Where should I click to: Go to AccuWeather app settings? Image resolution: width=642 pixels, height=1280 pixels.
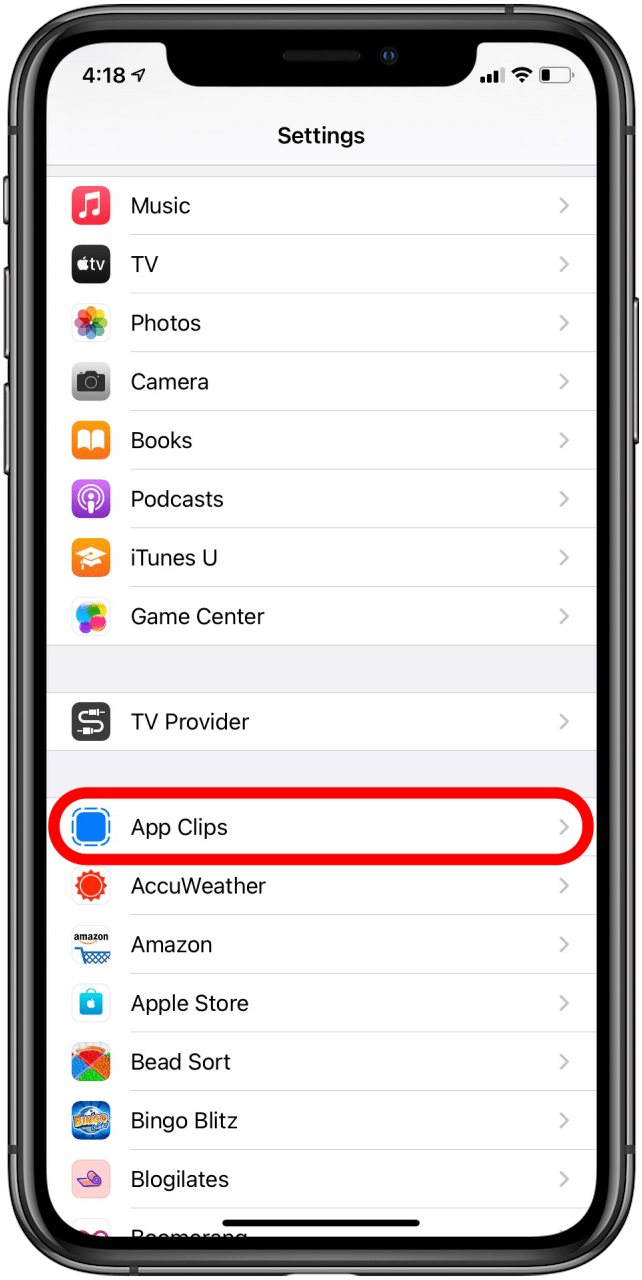click(320, 886)
